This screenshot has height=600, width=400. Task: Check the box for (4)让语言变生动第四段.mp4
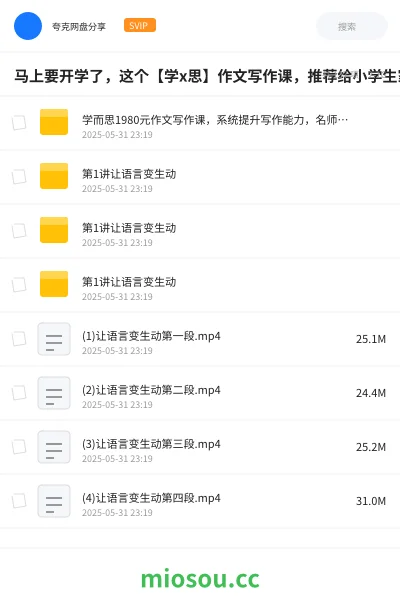[x=19, y=501]
